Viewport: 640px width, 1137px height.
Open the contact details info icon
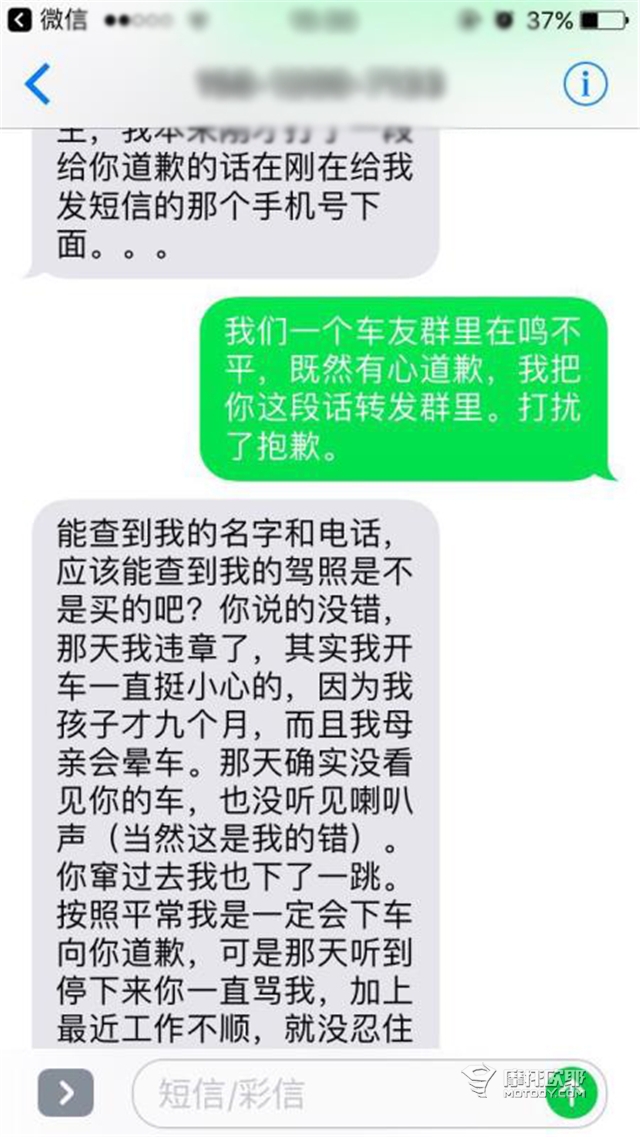click(585, 84)
